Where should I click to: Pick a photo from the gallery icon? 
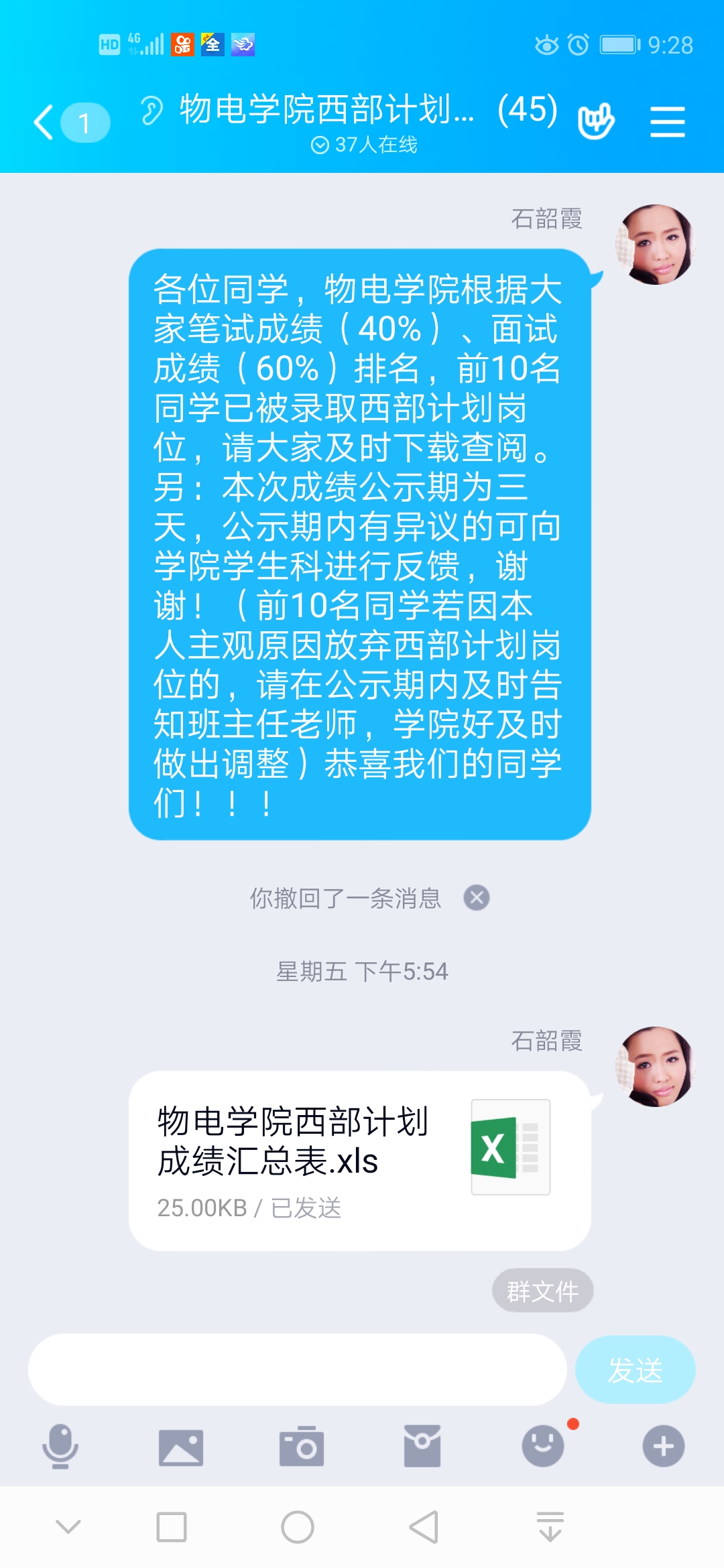[181, 1447]
